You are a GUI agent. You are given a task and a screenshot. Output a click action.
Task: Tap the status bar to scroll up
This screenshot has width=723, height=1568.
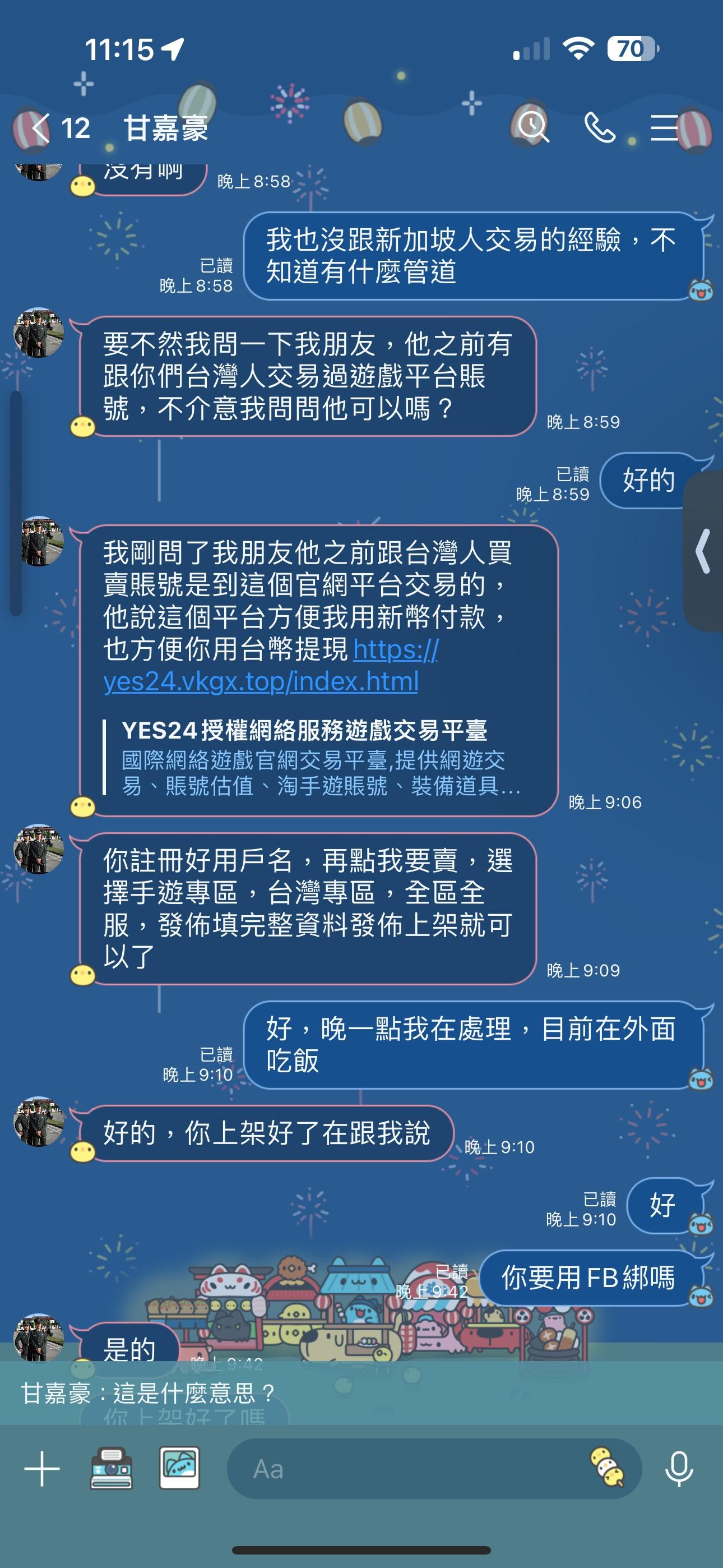pos(361,49)
